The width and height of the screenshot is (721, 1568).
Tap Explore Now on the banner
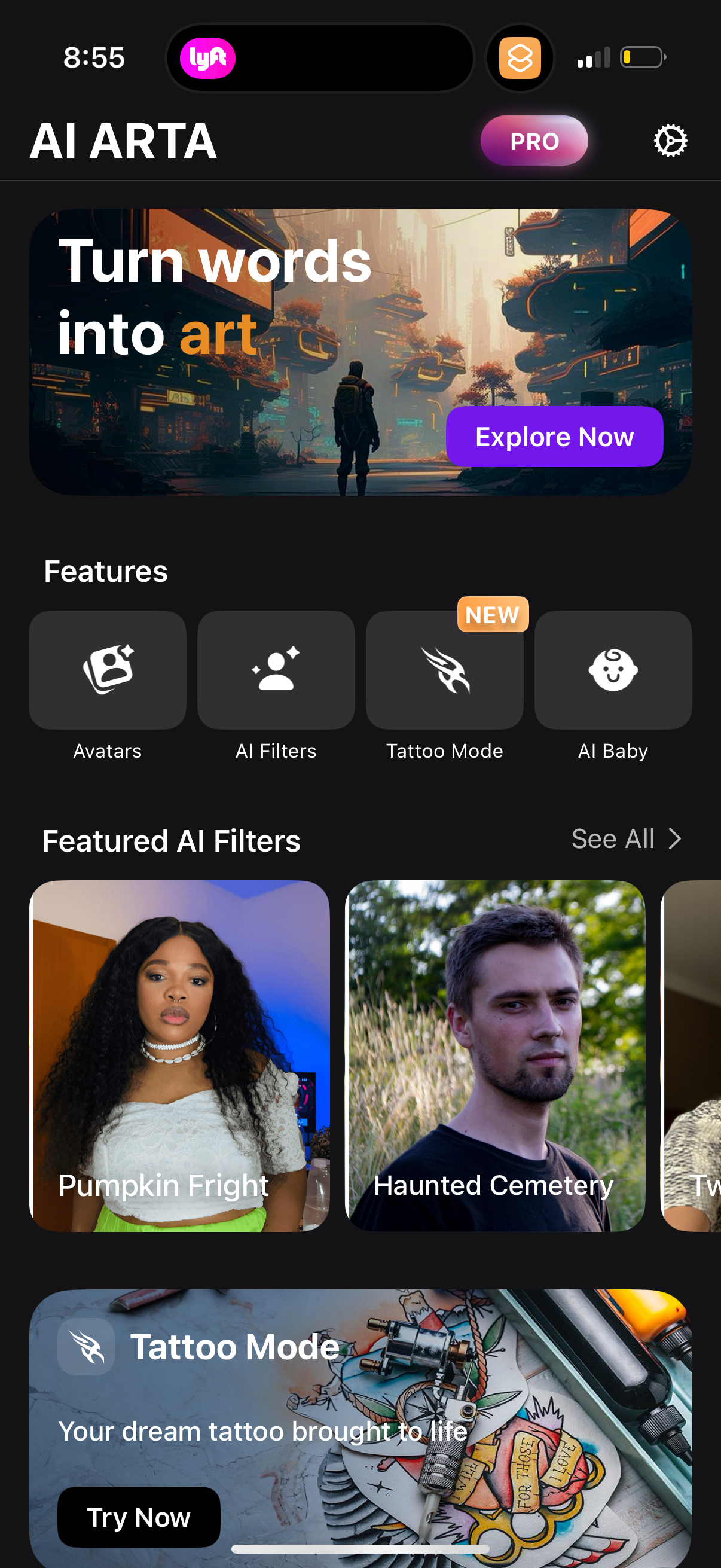pos(554,437)
